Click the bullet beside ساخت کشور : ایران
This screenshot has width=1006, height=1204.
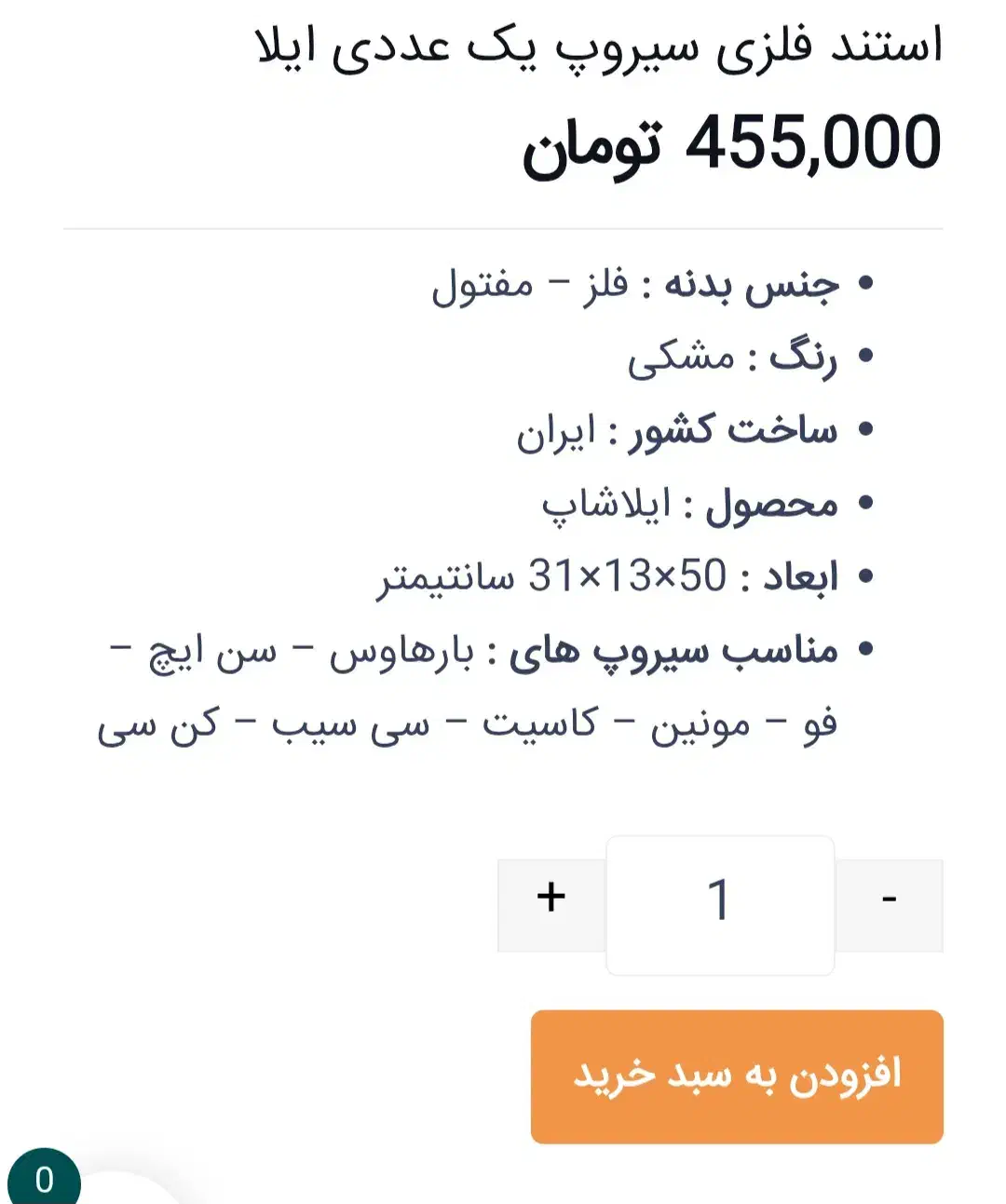[866, 429]
